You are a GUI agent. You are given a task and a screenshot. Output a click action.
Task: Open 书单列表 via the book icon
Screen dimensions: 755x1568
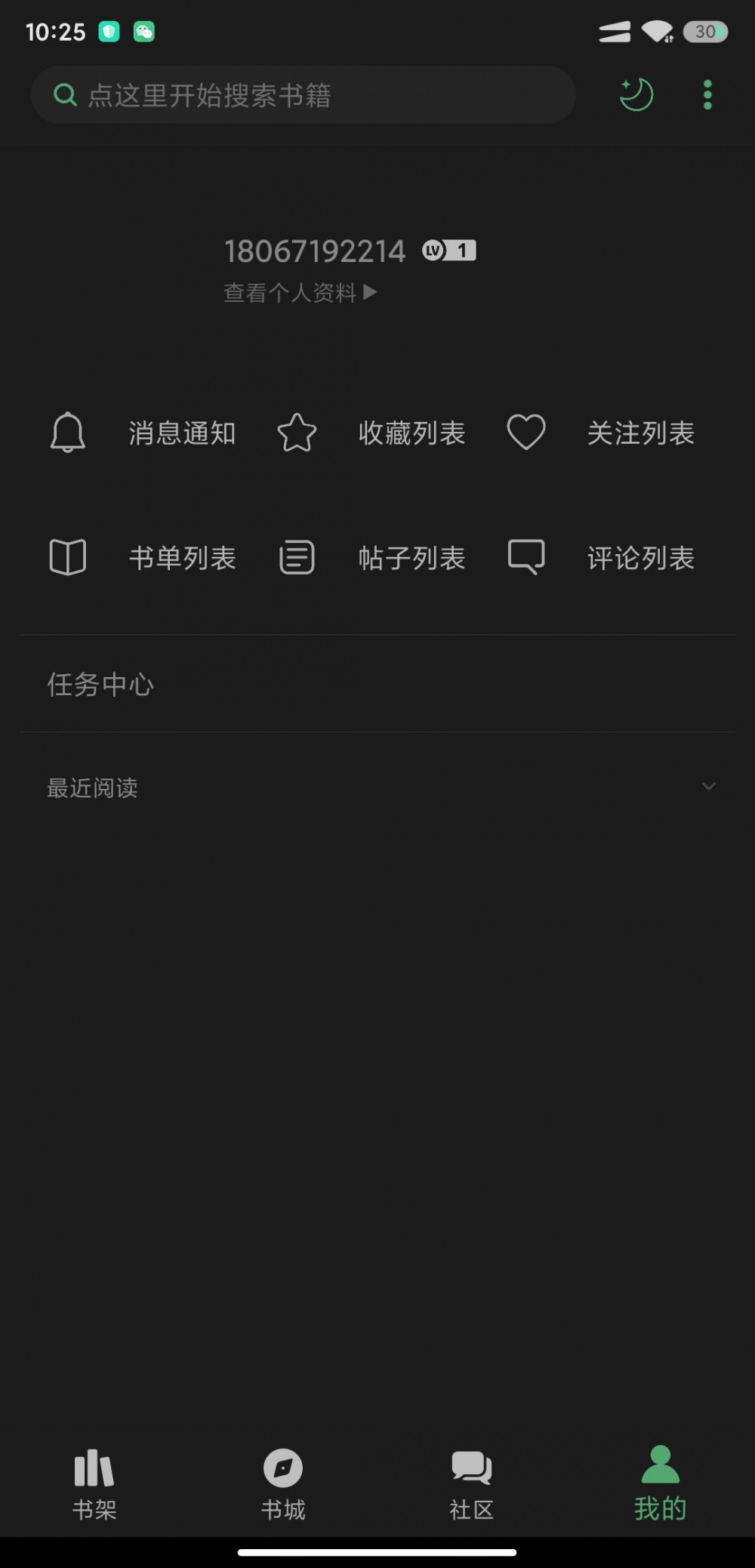click(x=68, y=557)
